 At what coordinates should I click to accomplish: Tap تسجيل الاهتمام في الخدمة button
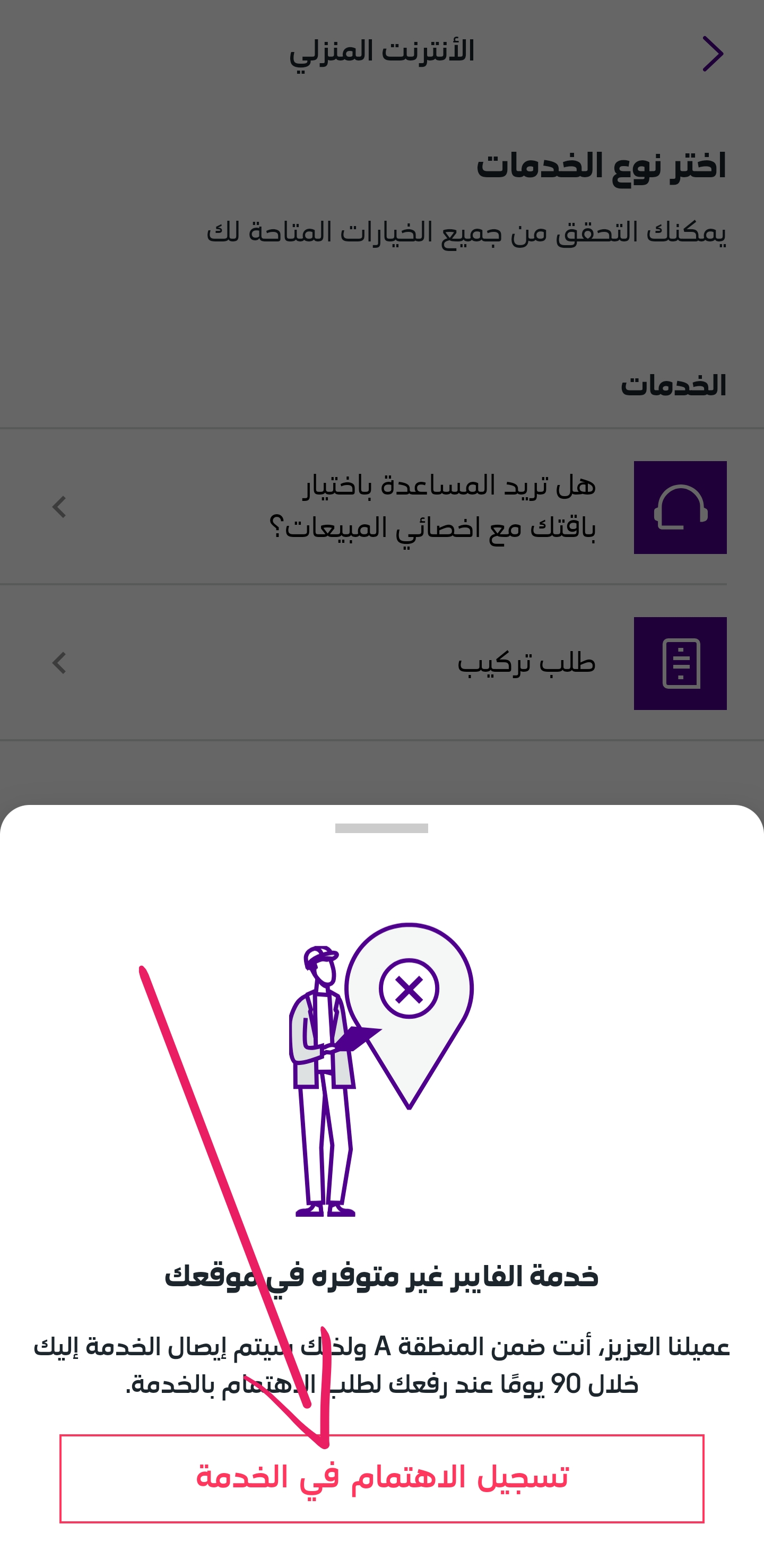pos(381,1478)
